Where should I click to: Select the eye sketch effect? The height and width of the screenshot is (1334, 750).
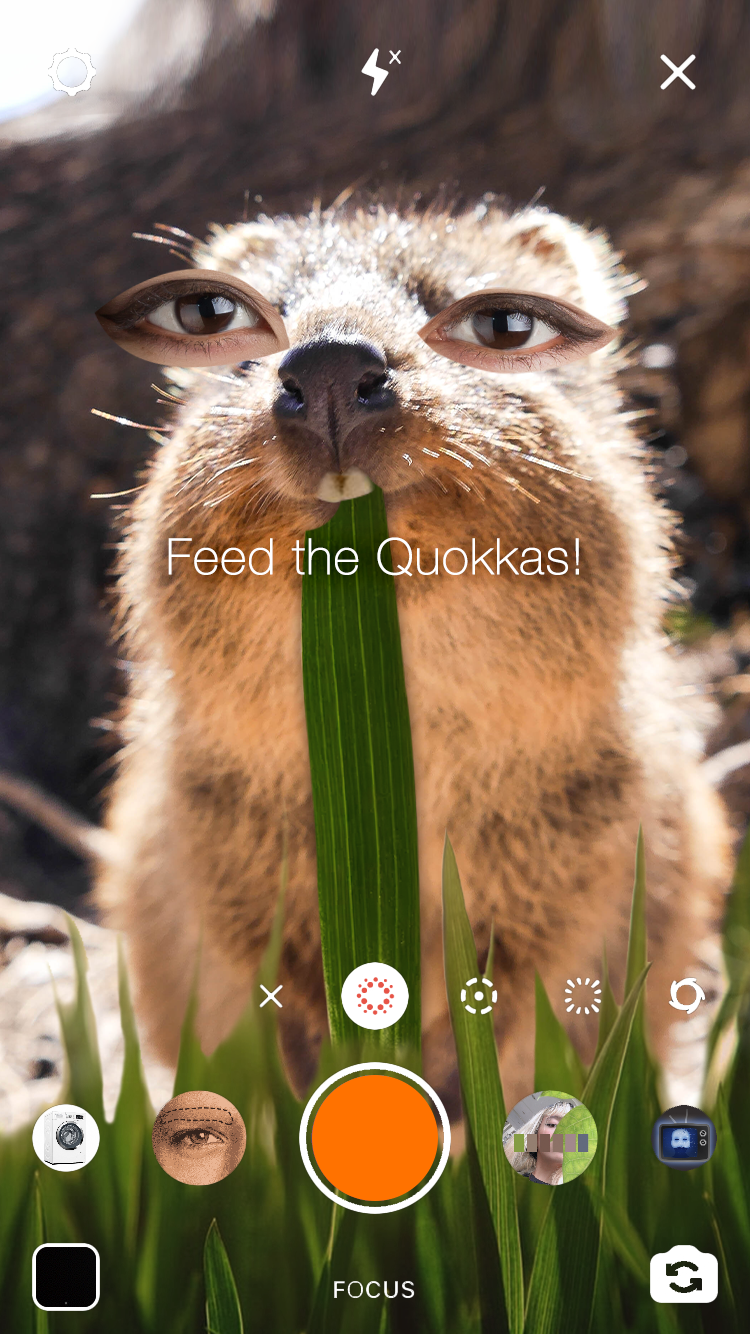pos(199,1138)
